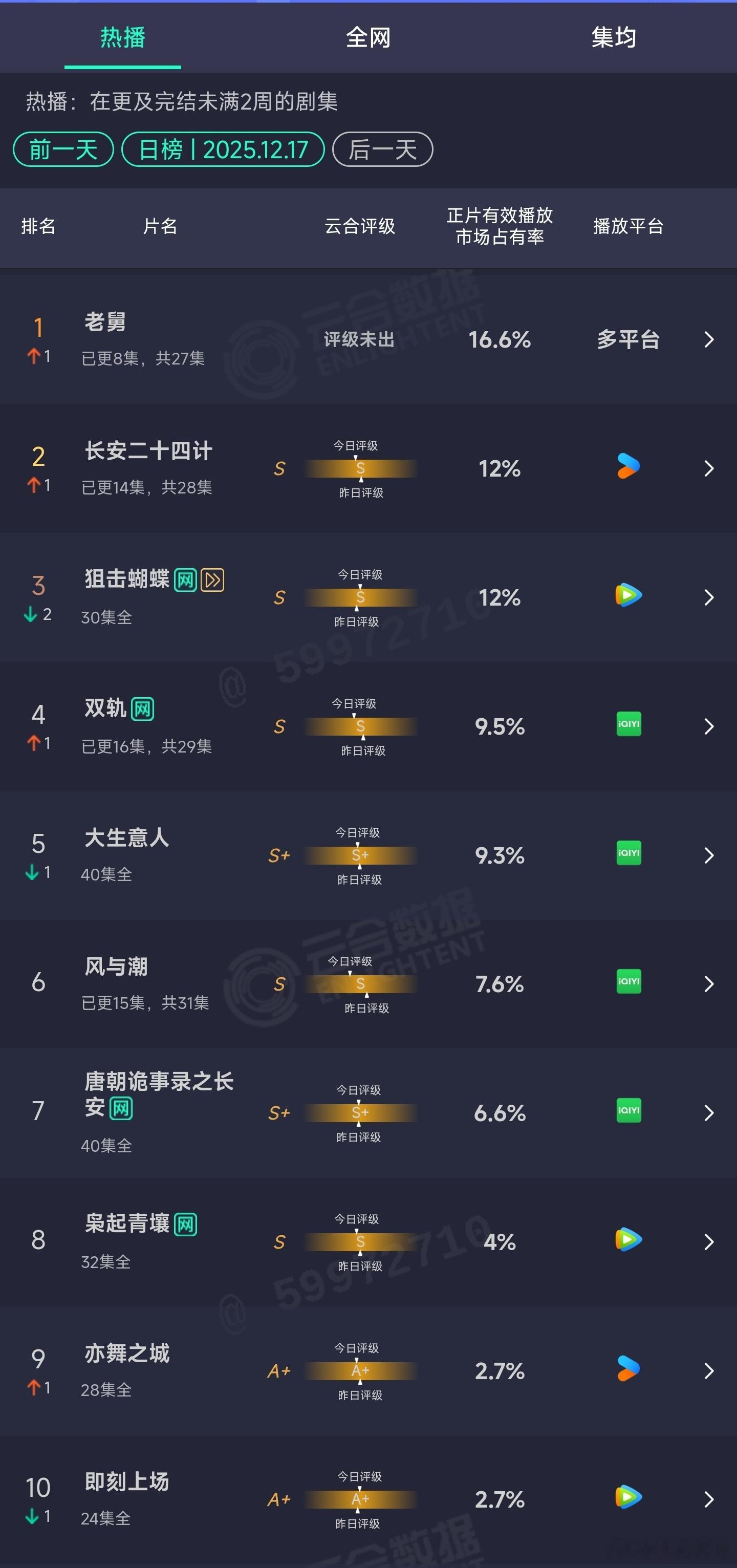Click the 前一天 button
The image size is (737, 1568).
(62, 149)
